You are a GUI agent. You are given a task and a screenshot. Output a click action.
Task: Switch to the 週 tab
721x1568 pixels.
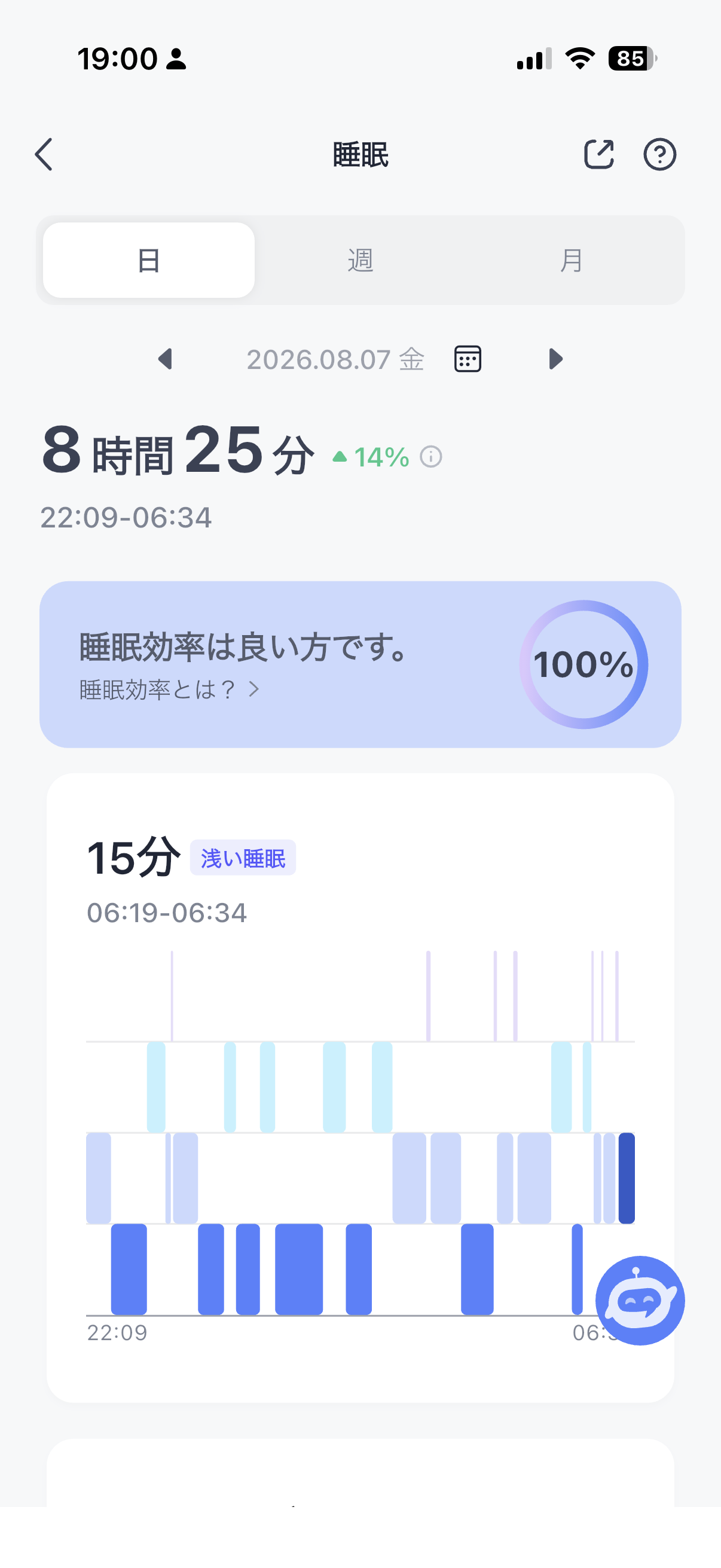pyautogui.click(x=360, y=261)
